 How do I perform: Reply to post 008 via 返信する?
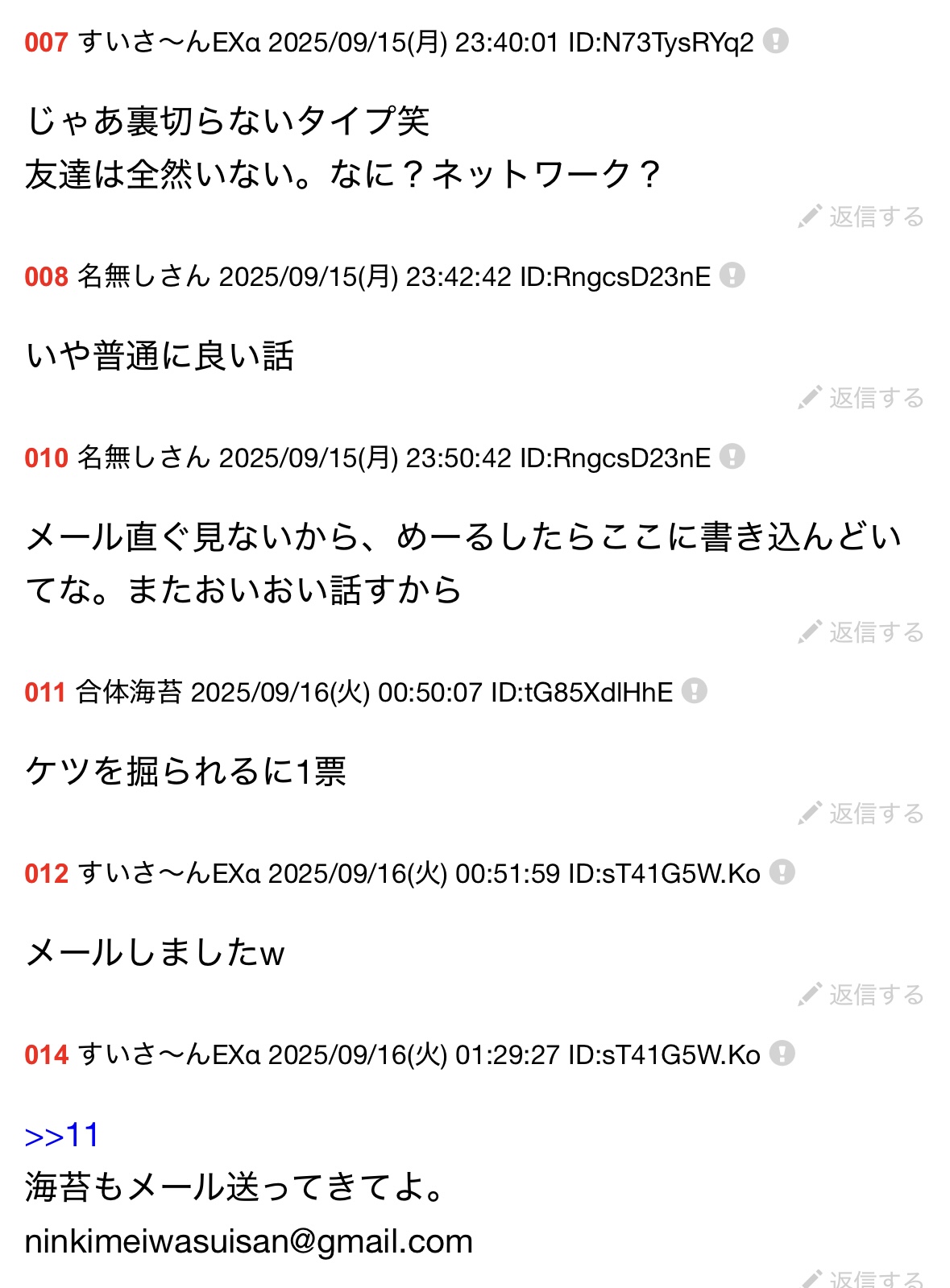click(862, 398)
